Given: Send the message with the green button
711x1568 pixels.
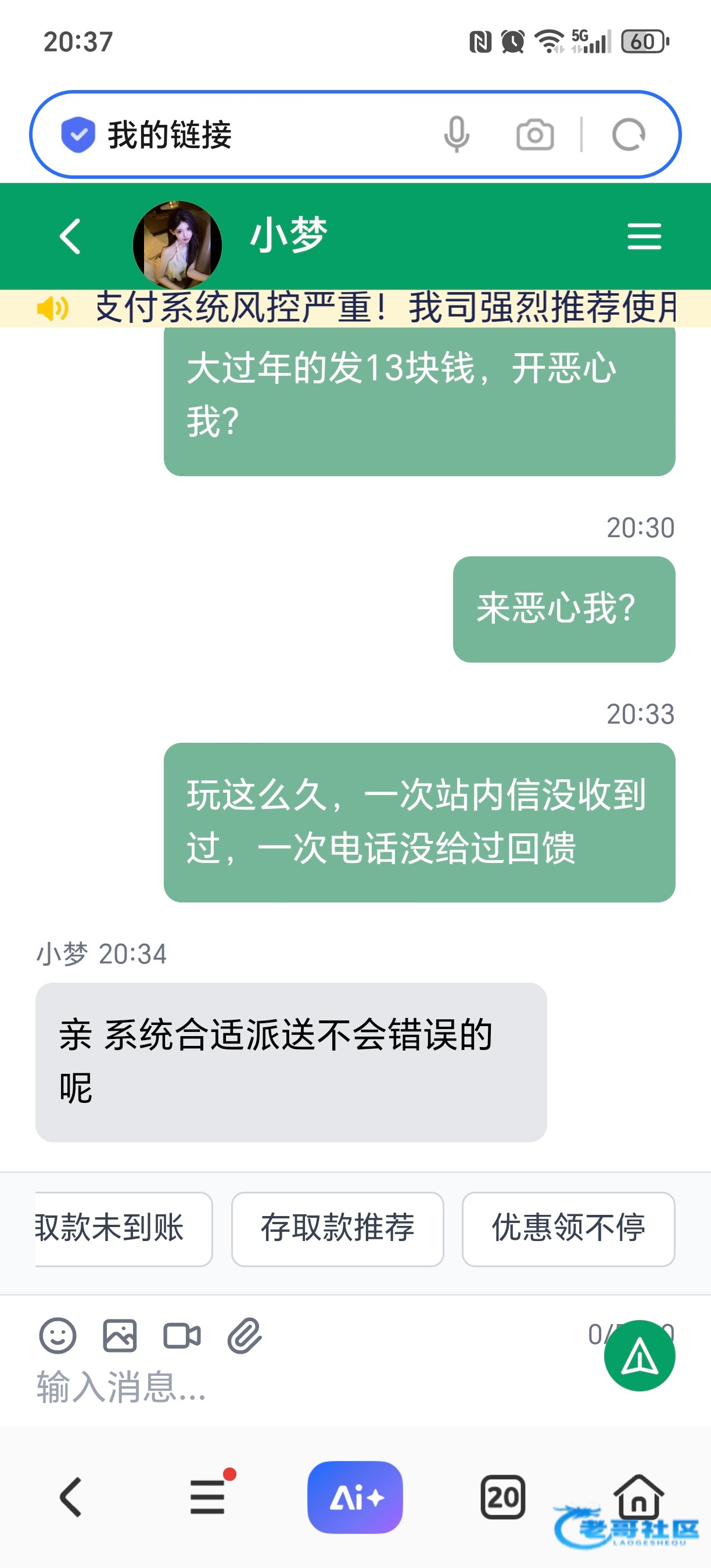Looking at the screenshot, I should [639, 1355].
